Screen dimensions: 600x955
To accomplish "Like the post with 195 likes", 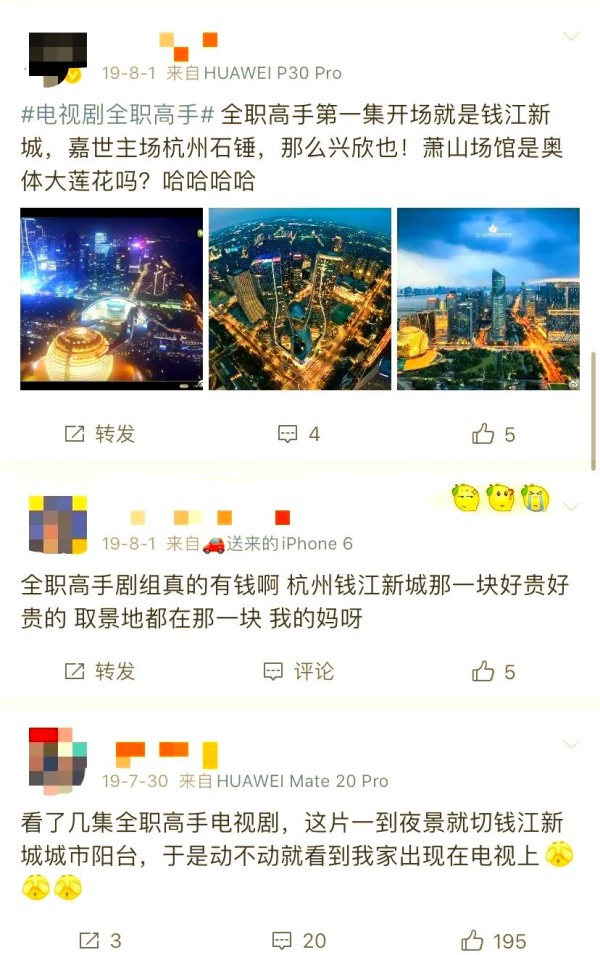I will coord(494,941).
